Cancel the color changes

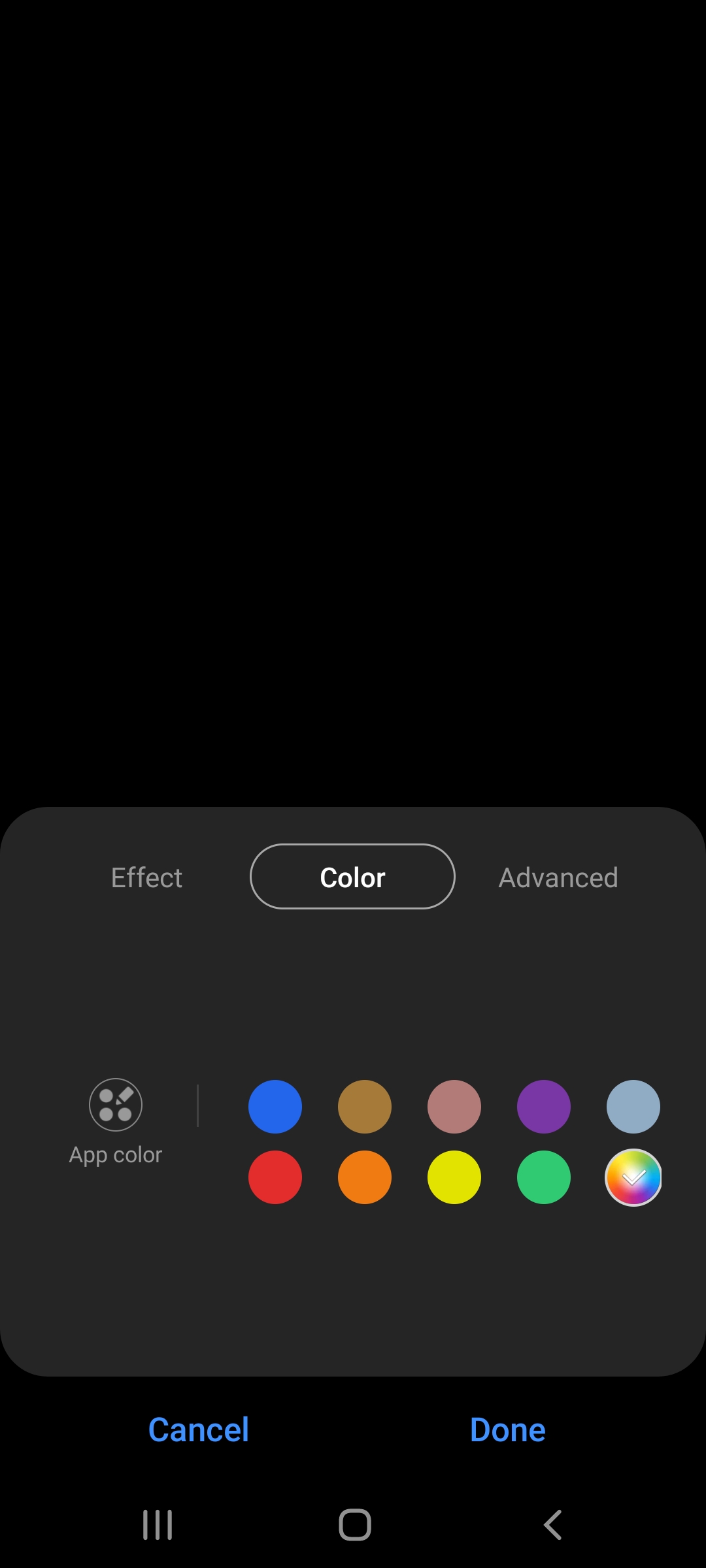pyautogui.click(x=199, y=1429)
